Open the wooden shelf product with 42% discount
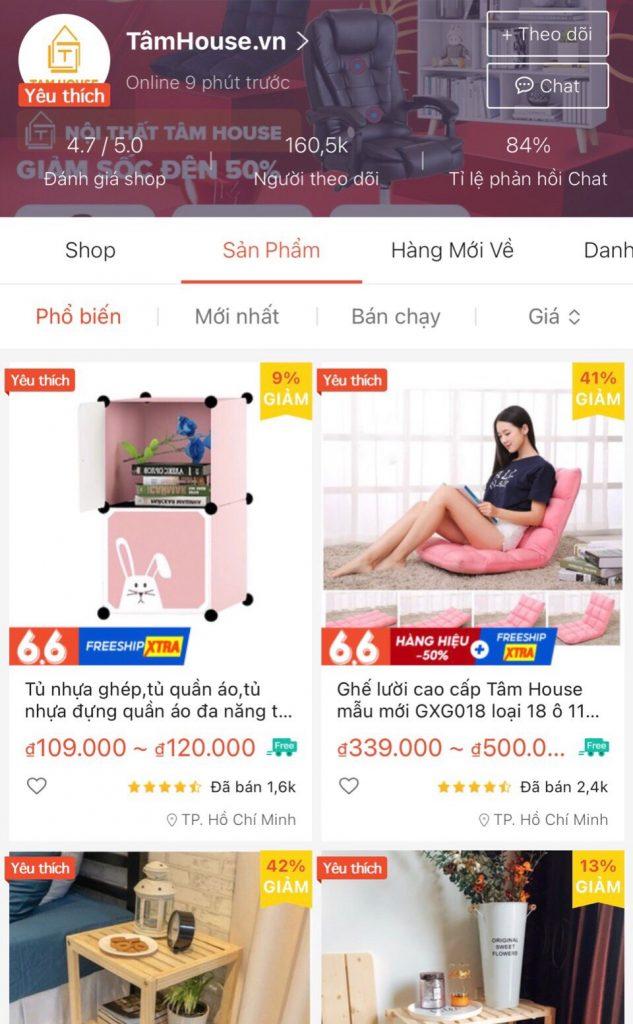 (160, 938)
